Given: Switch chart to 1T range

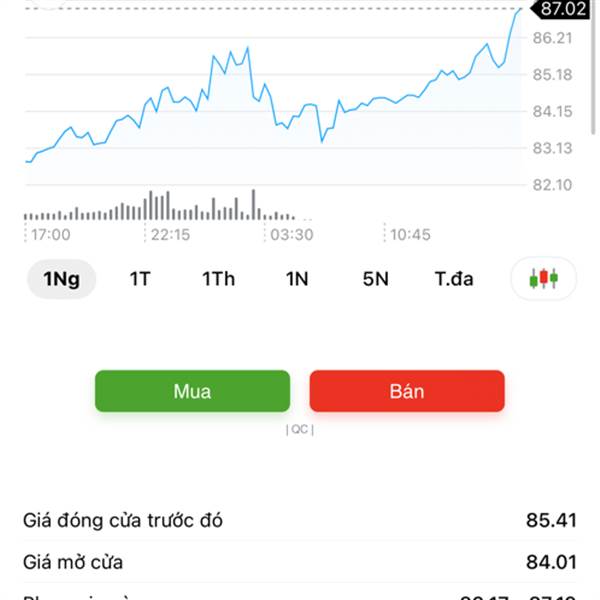Looking at the screenshot, I should point(140,279).
